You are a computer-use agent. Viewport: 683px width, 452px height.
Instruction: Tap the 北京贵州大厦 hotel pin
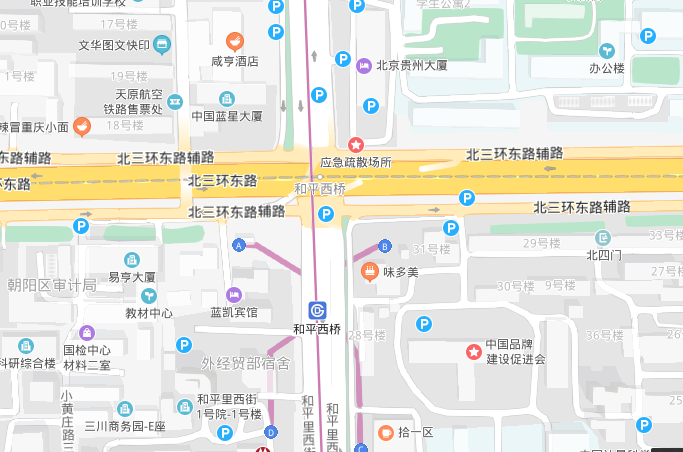364,65
